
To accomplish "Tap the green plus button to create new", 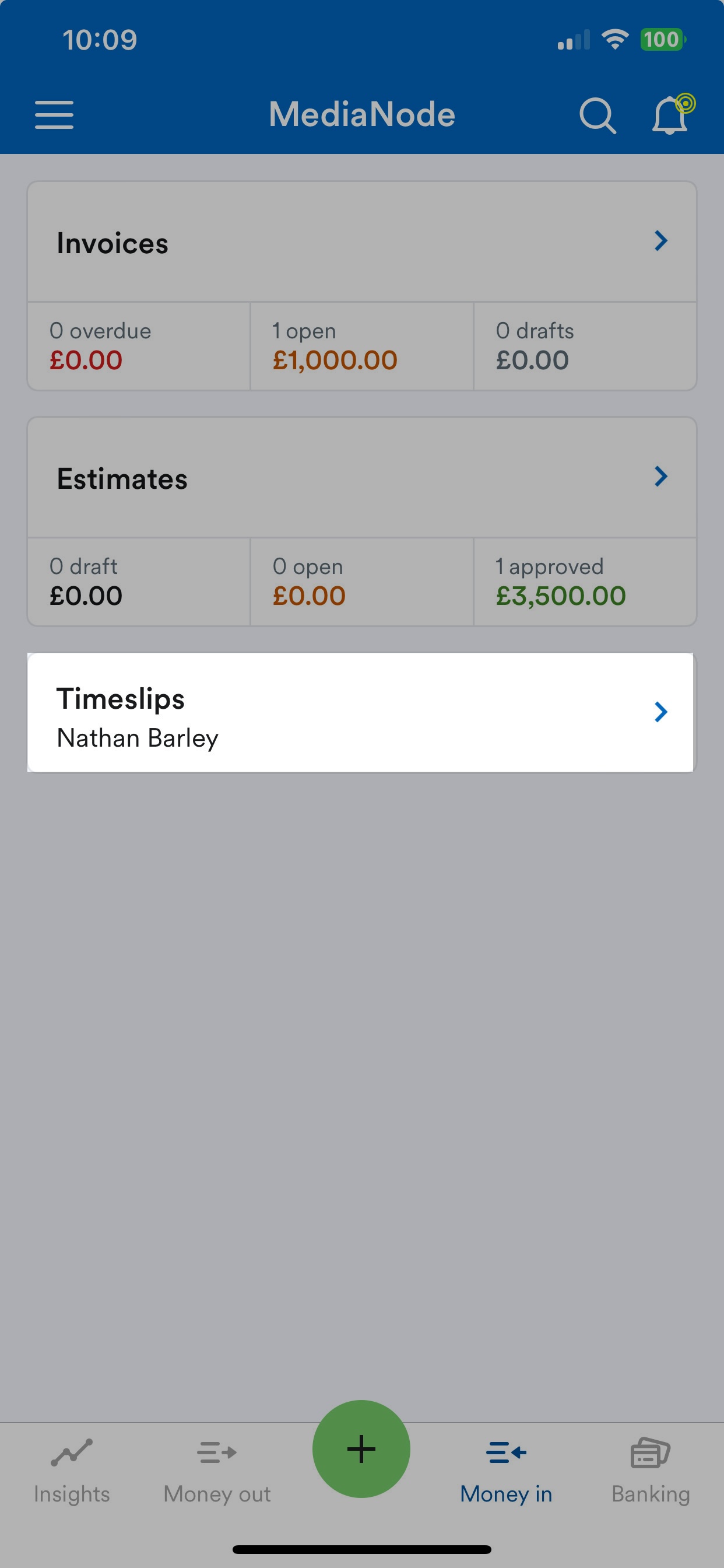I will [361, 1448].
